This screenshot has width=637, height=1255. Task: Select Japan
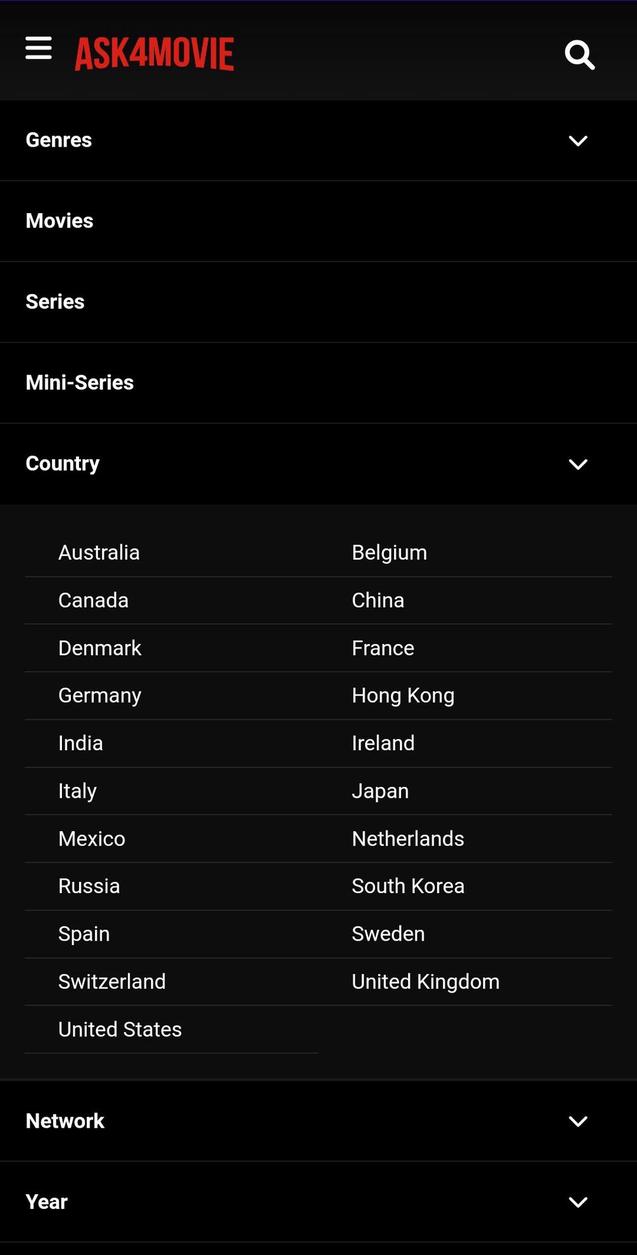pyautogui.click(x=380, y=791)
